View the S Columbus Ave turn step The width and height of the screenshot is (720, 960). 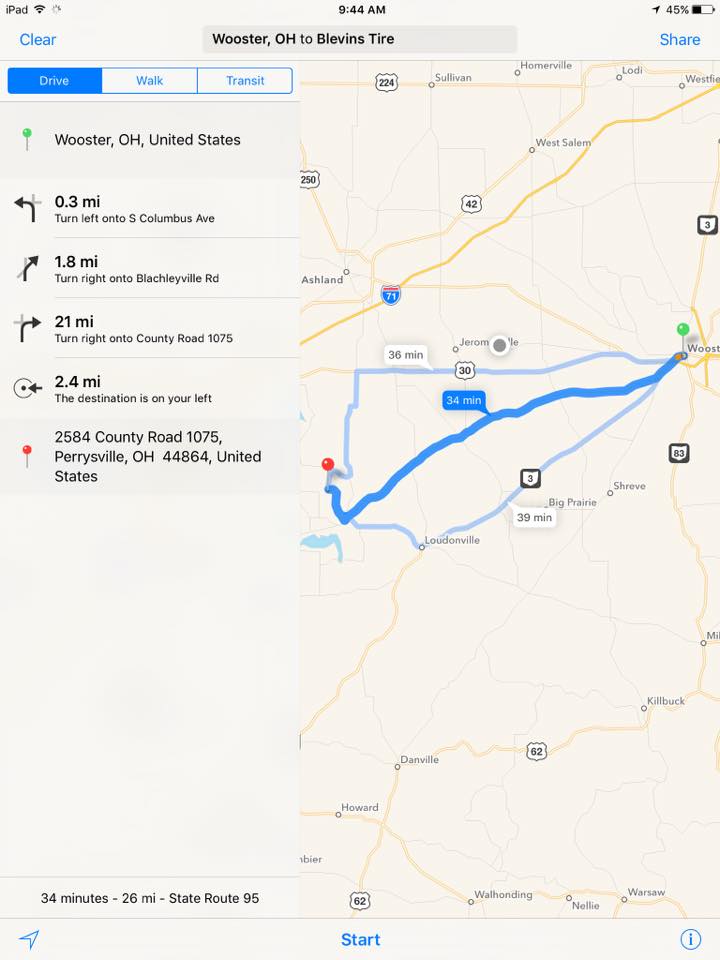[x=150, y=208]
